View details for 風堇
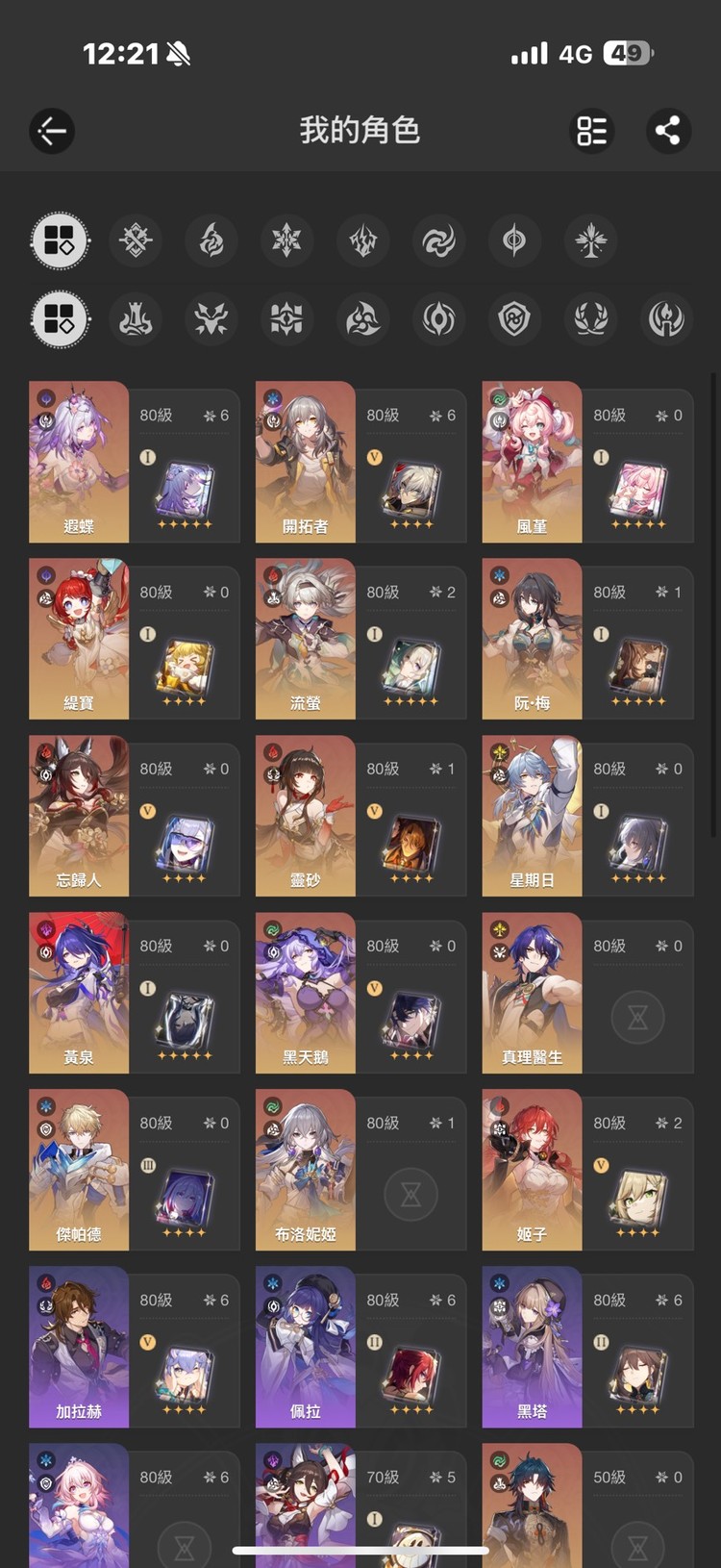Screen dimensions: 721x1568 point(532,462)
